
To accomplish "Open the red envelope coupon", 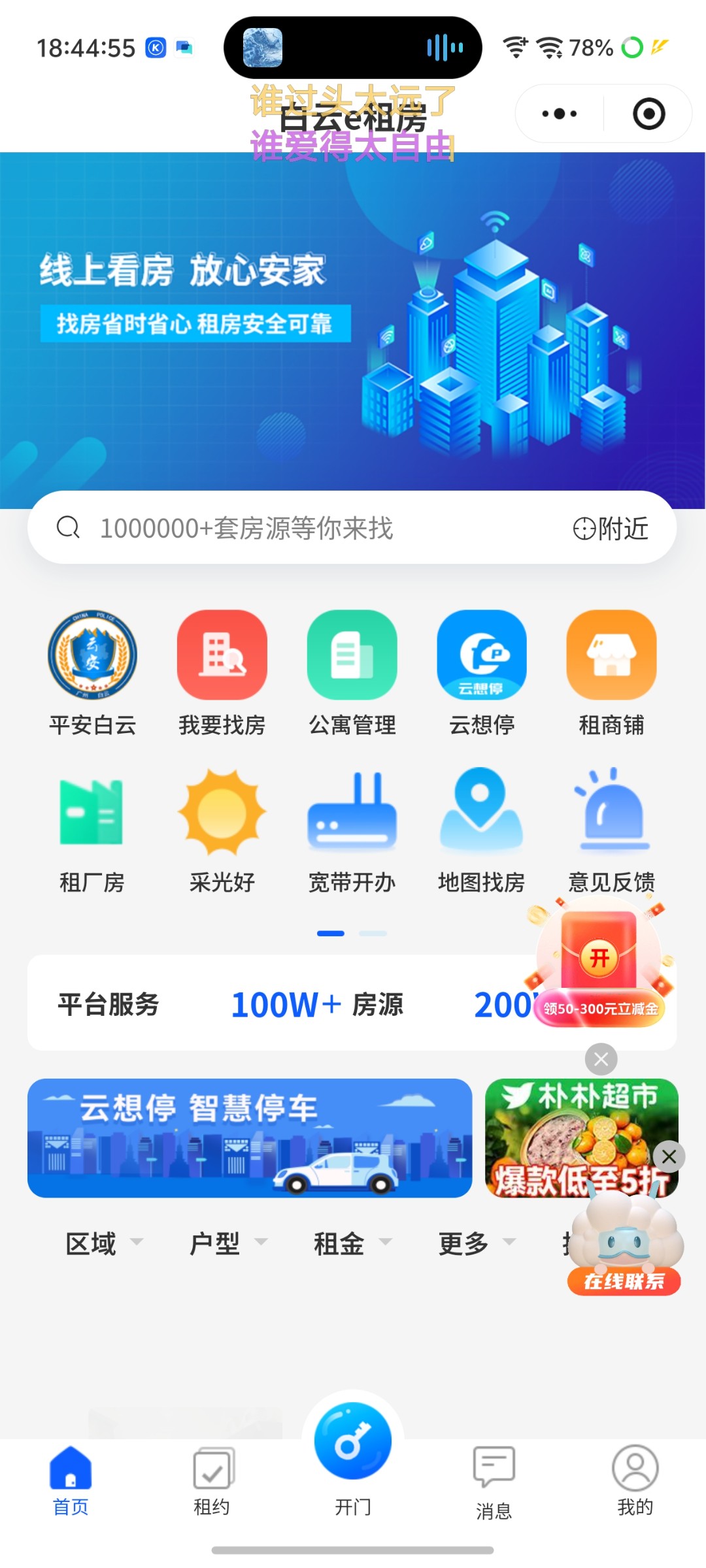I will tap(599, 959).
